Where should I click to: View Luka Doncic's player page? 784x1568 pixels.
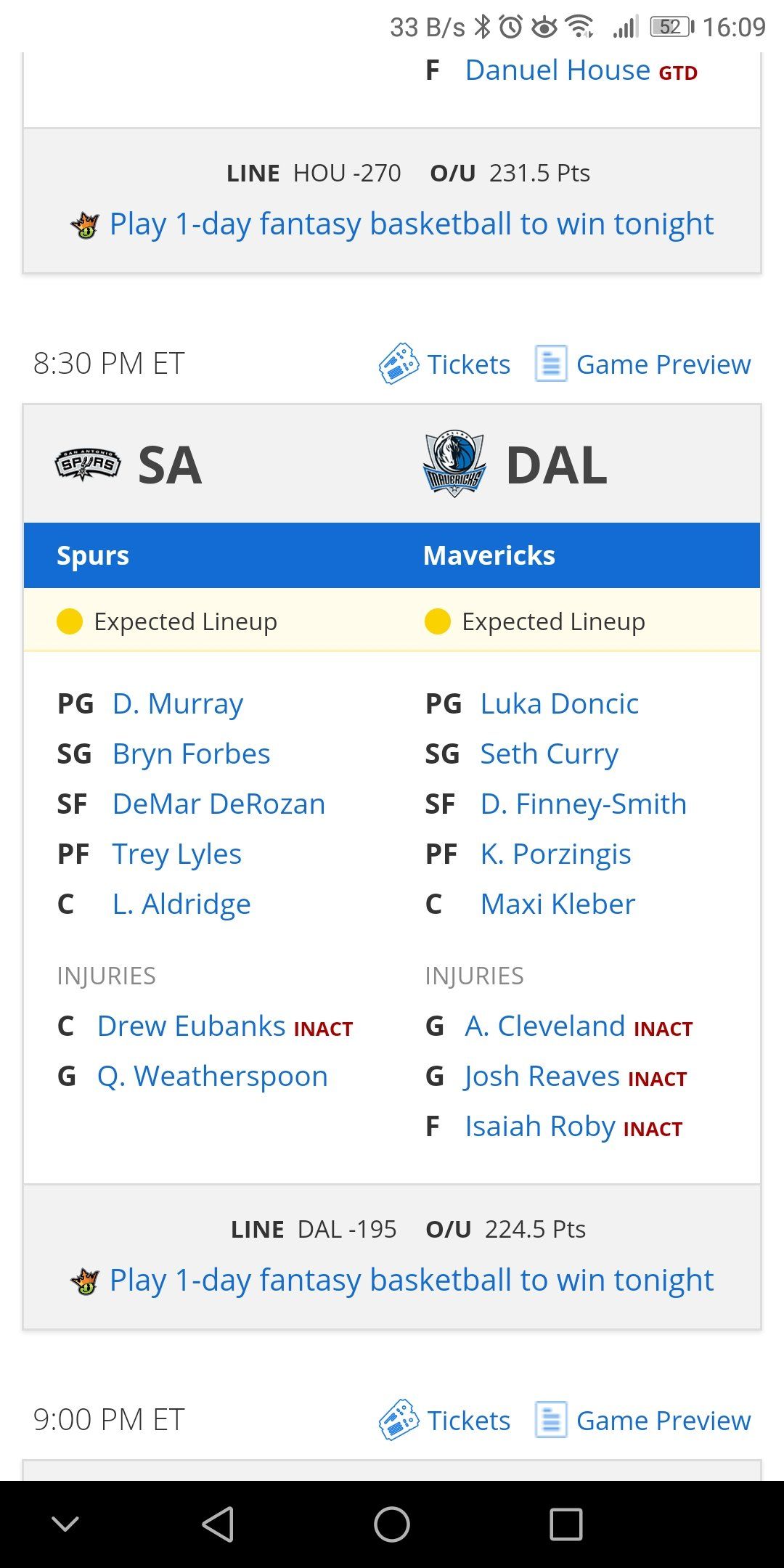560,704
